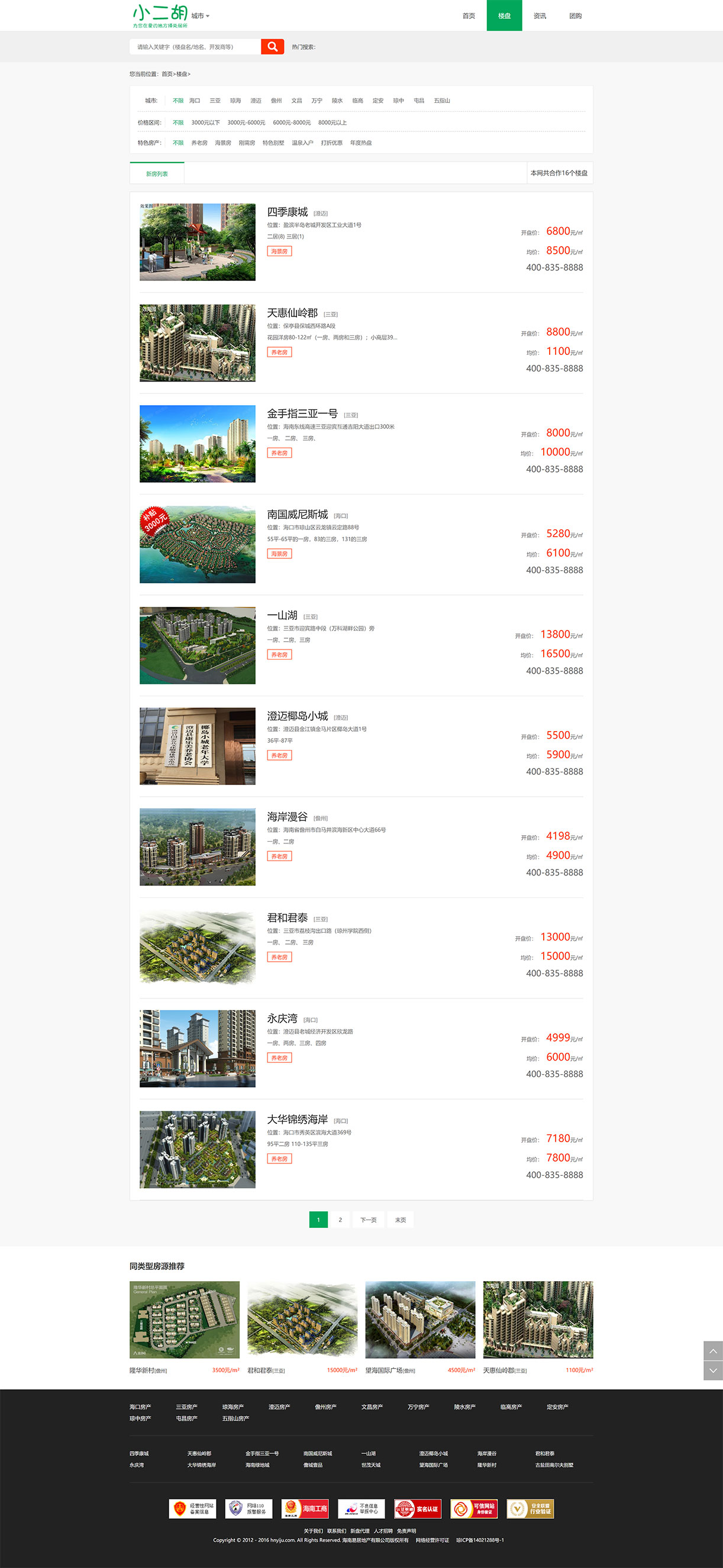Viewport: 723px width, 1568px height.
Task: Open the 城市 city dropdown
Action: (201, 16)
